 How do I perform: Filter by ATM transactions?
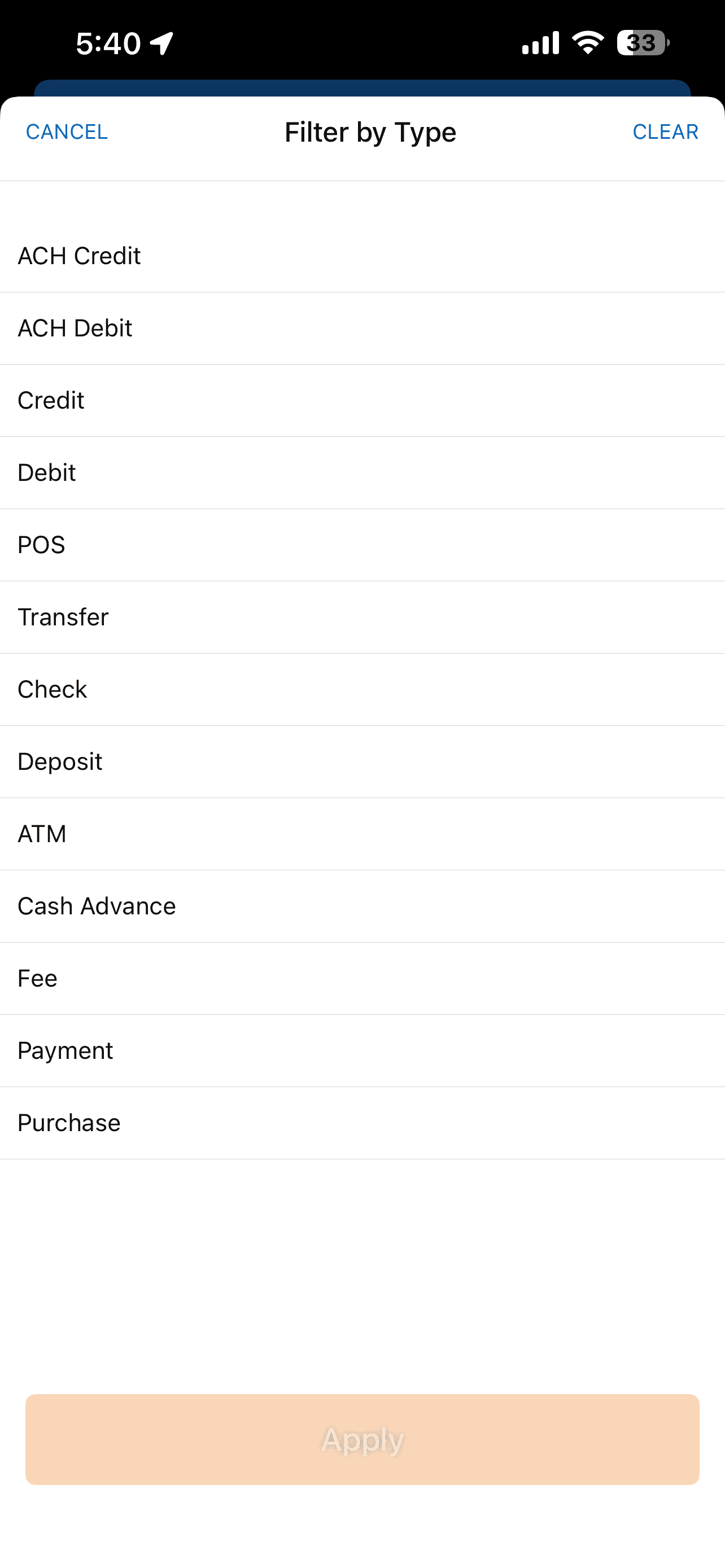pyautogui.click(x=362, y=834)
